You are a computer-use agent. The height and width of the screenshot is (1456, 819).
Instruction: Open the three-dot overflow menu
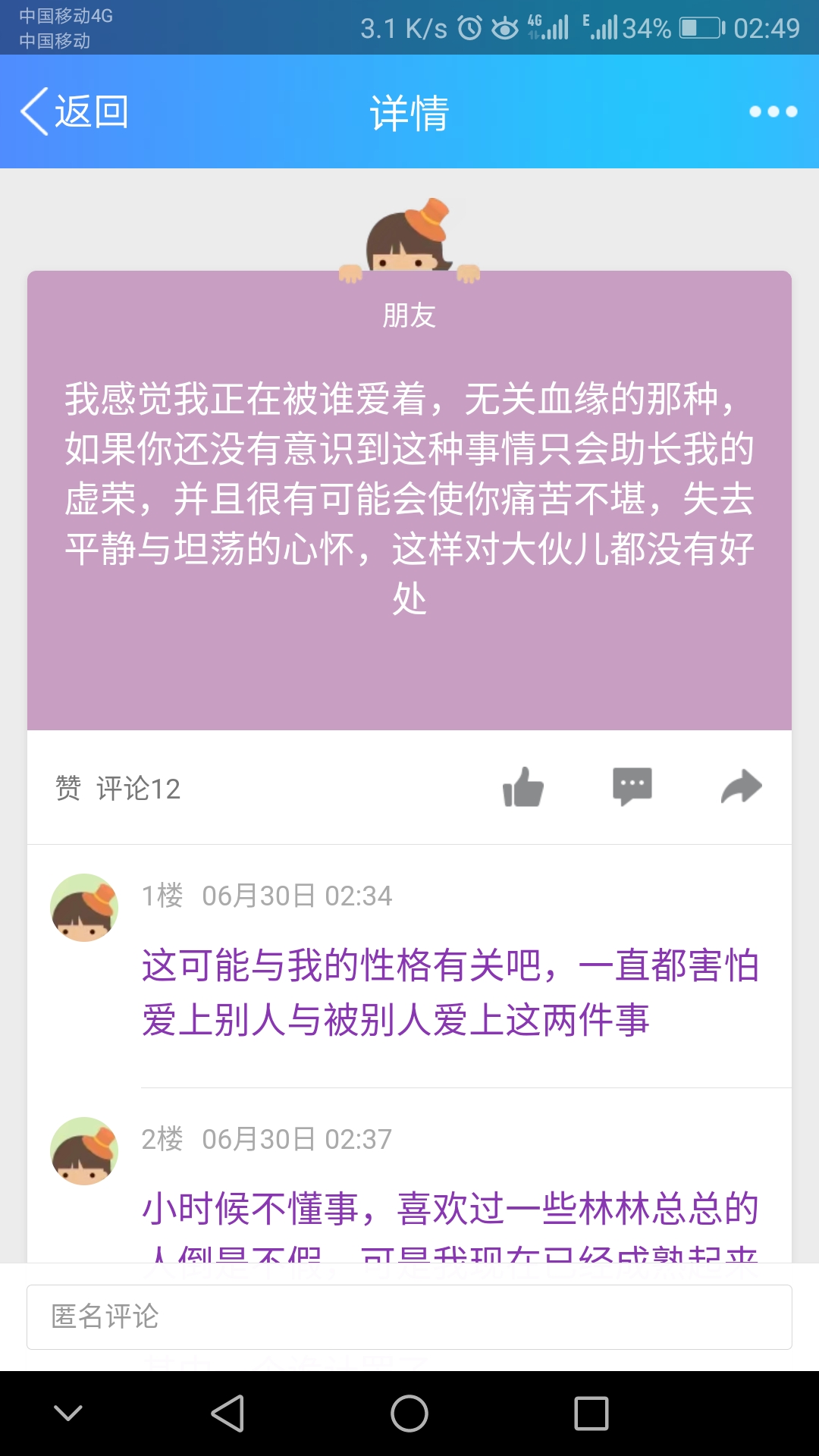tap(773, 112)
